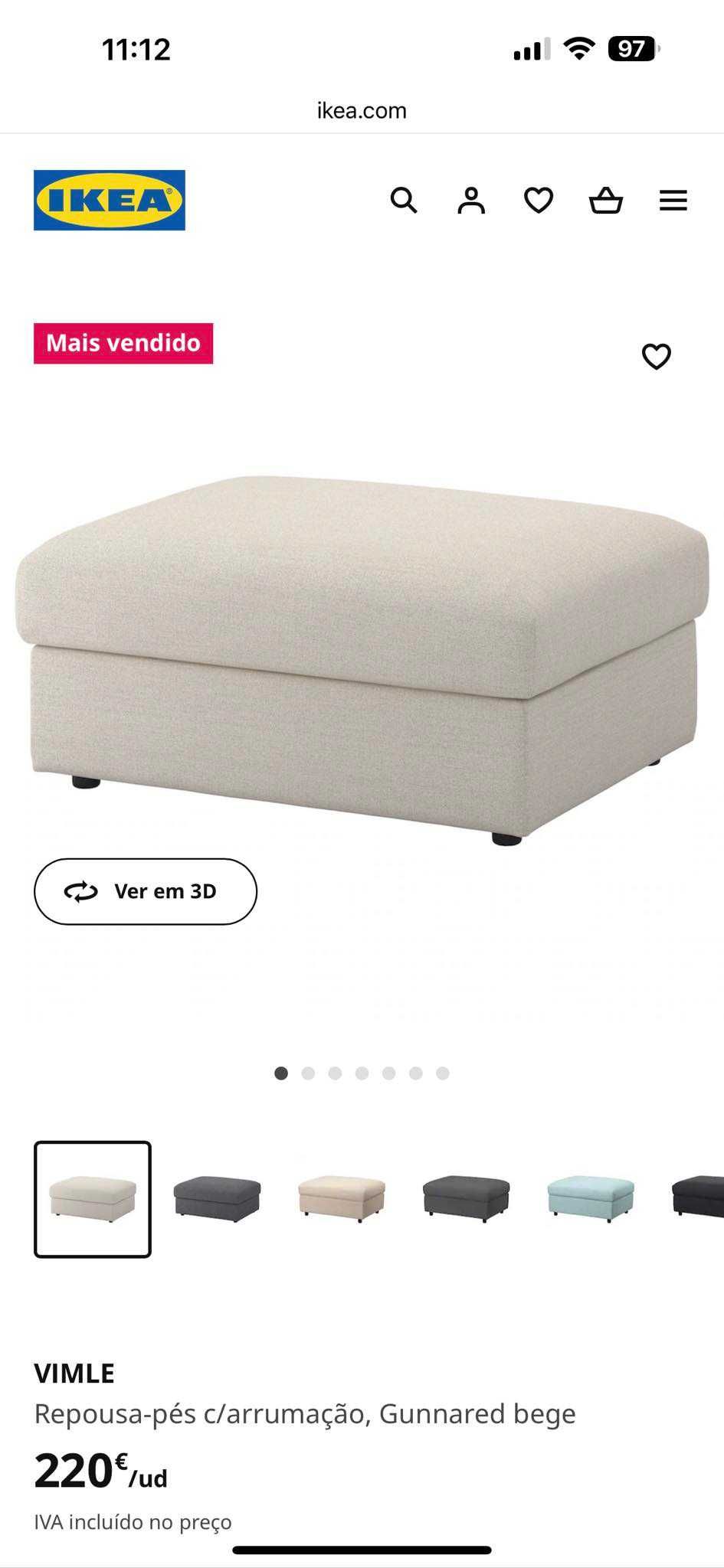Pick the light blue footstool variant thumbnail

tap(591, 1199)
